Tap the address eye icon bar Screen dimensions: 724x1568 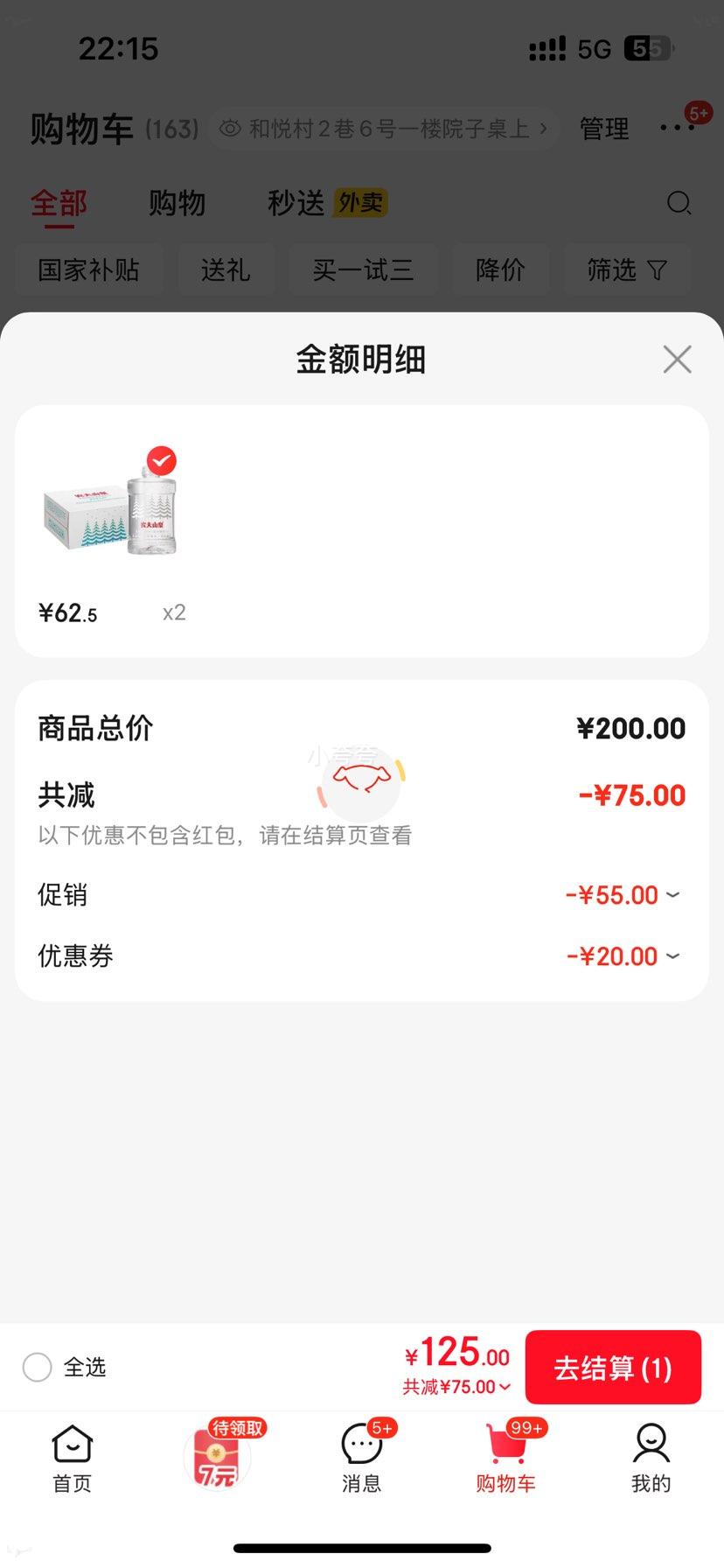tap(382, 128)
